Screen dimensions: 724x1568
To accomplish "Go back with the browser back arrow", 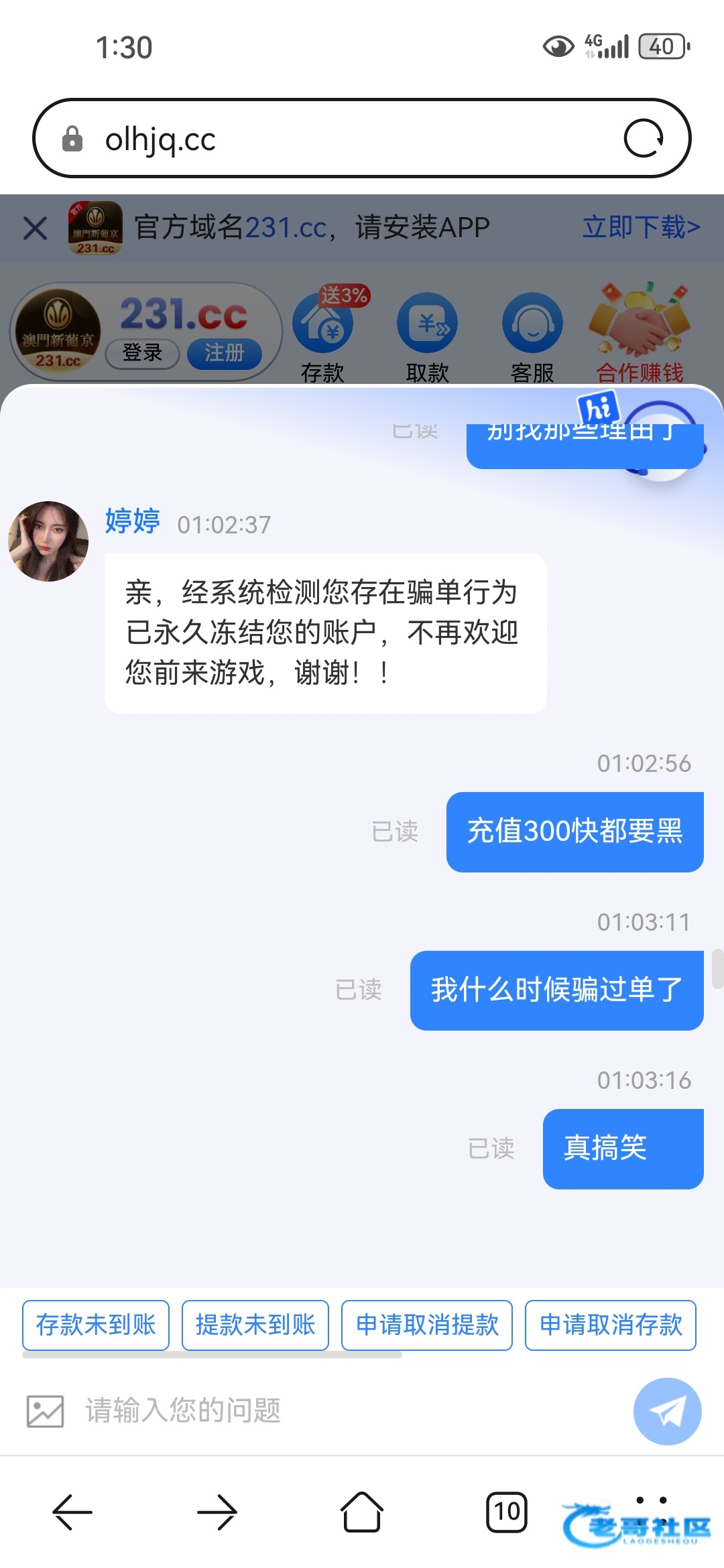I will pos(72,1512).
